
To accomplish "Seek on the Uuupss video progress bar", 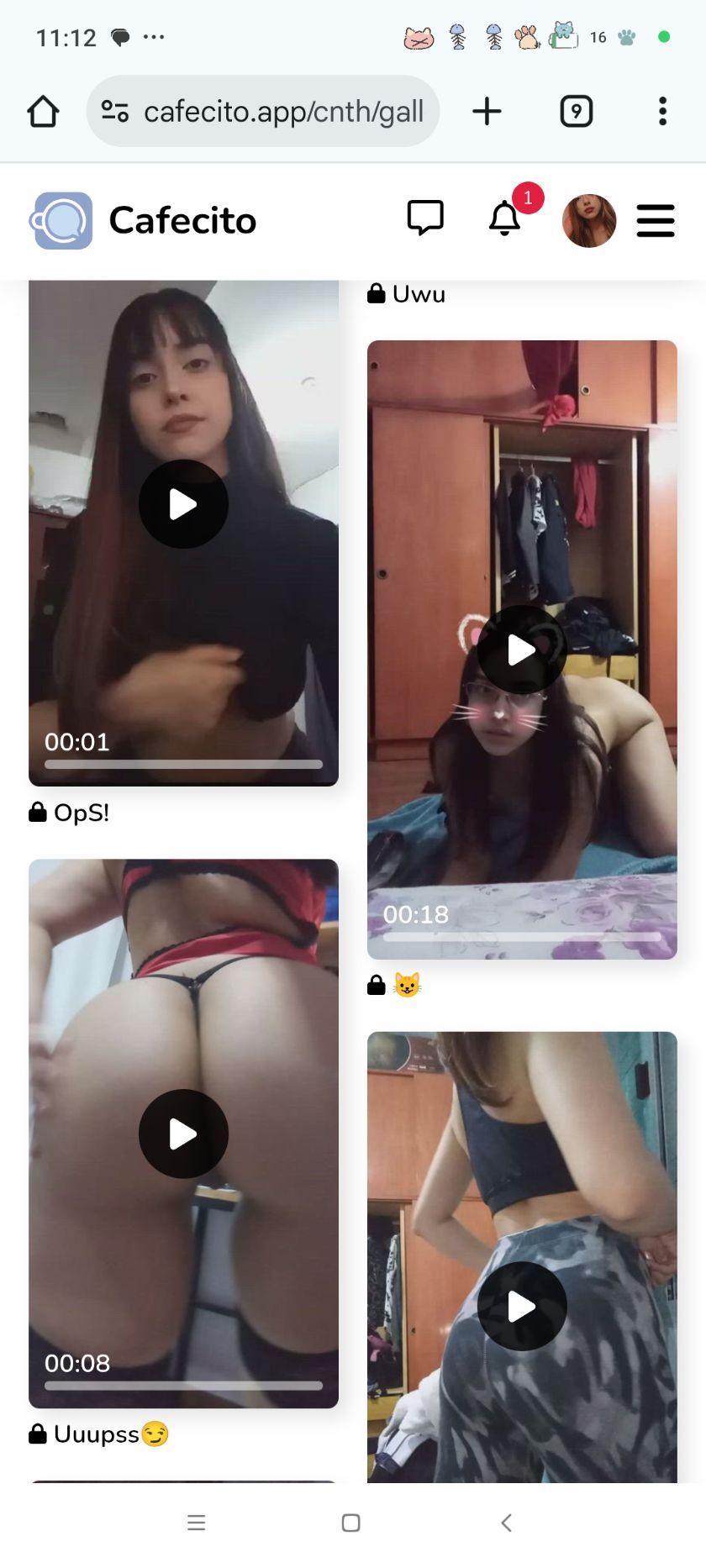I will click(x=183, y=1386).
